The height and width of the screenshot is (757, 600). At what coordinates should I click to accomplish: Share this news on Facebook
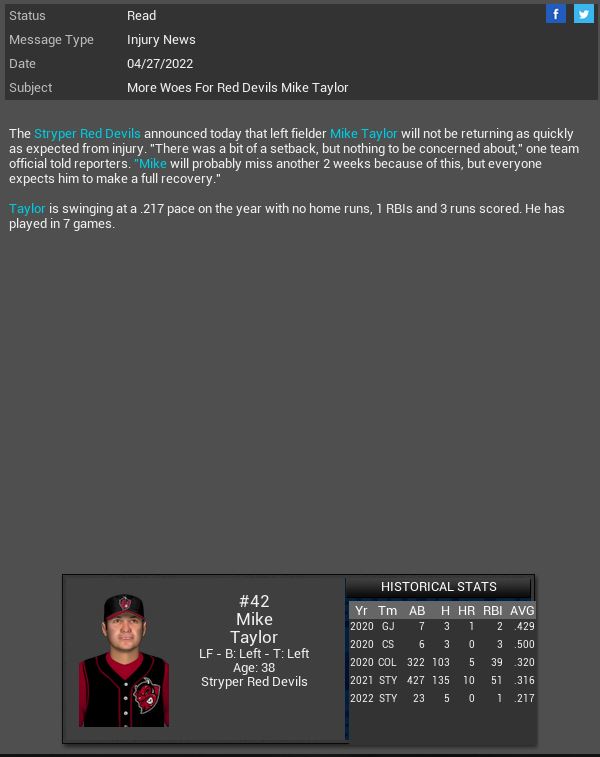556,14
